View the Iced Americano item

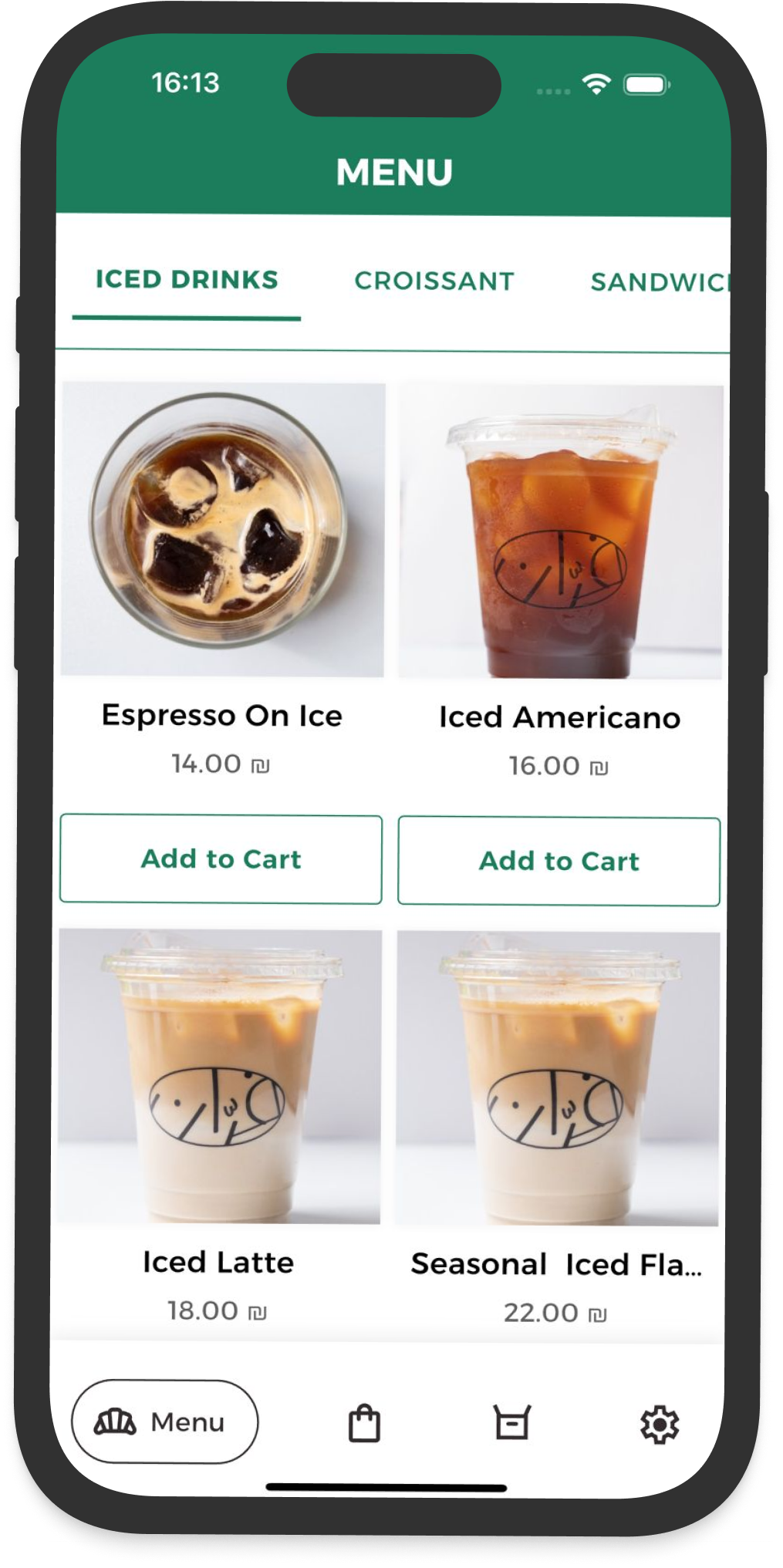coord(560,532)
